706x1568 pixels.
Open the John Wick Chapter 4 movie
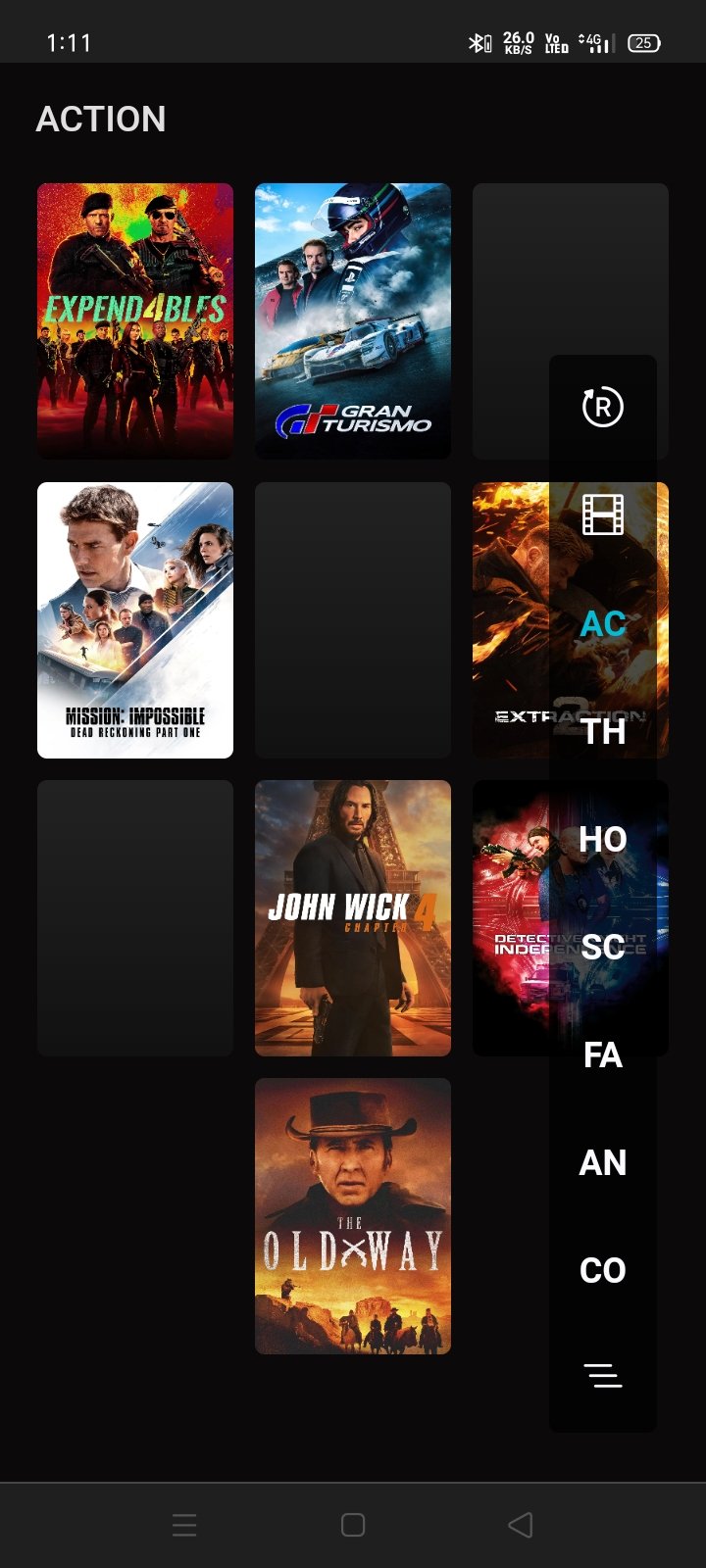click(353, 918)
